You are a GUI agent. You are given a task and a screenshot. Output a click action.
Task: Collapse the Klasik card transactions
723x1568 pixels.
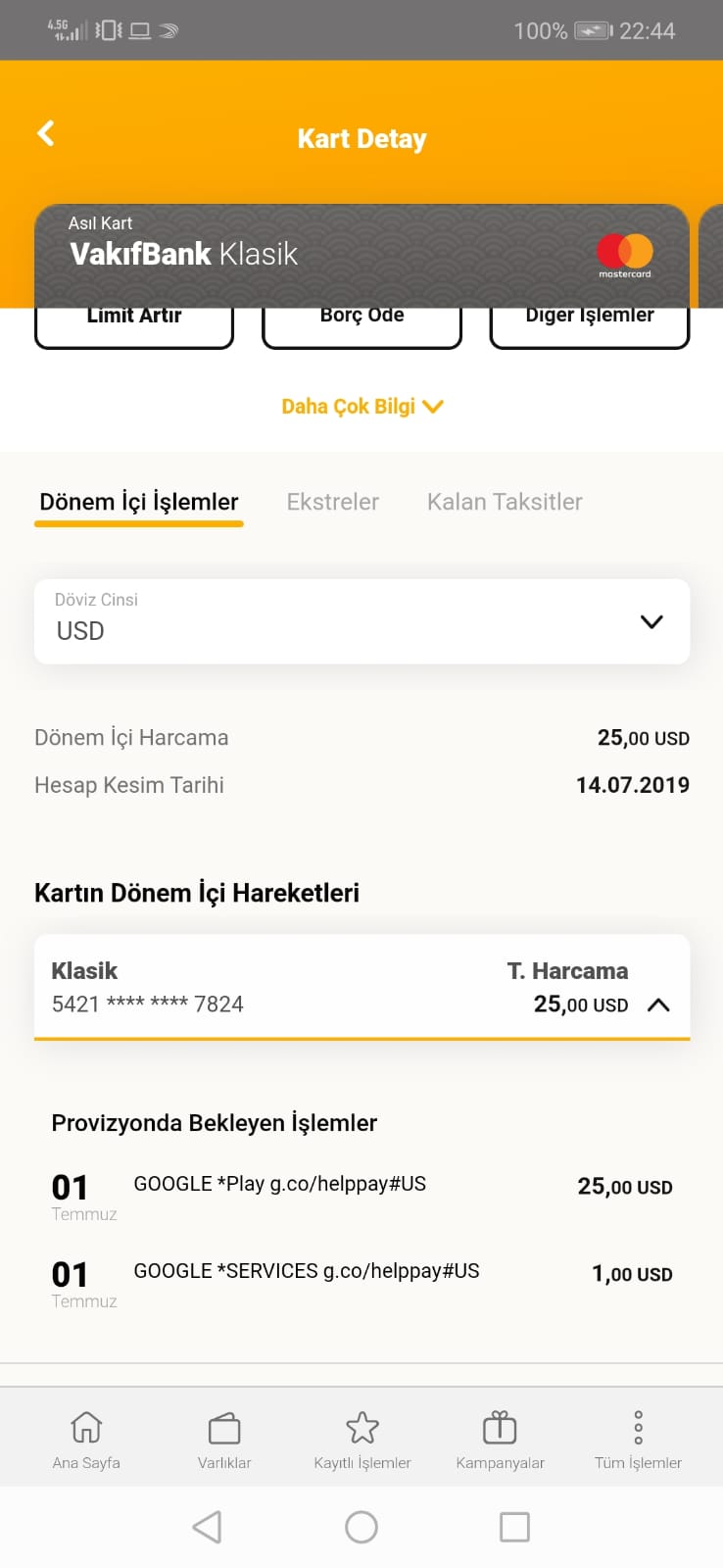pos(658,1004)
